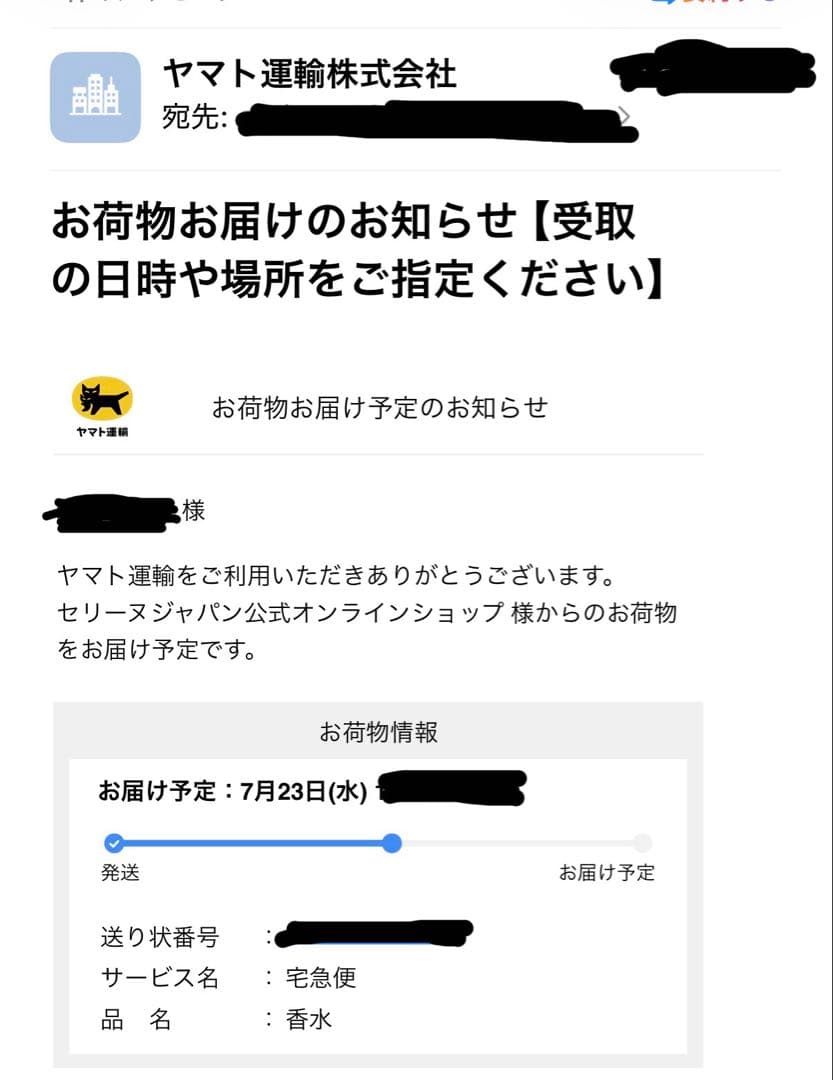This screenshot has width=833, height=1080.
Task: Open sender ヤマト運輸株式会社 contact details
Action: pyautogui.click(x=309, y=73)
